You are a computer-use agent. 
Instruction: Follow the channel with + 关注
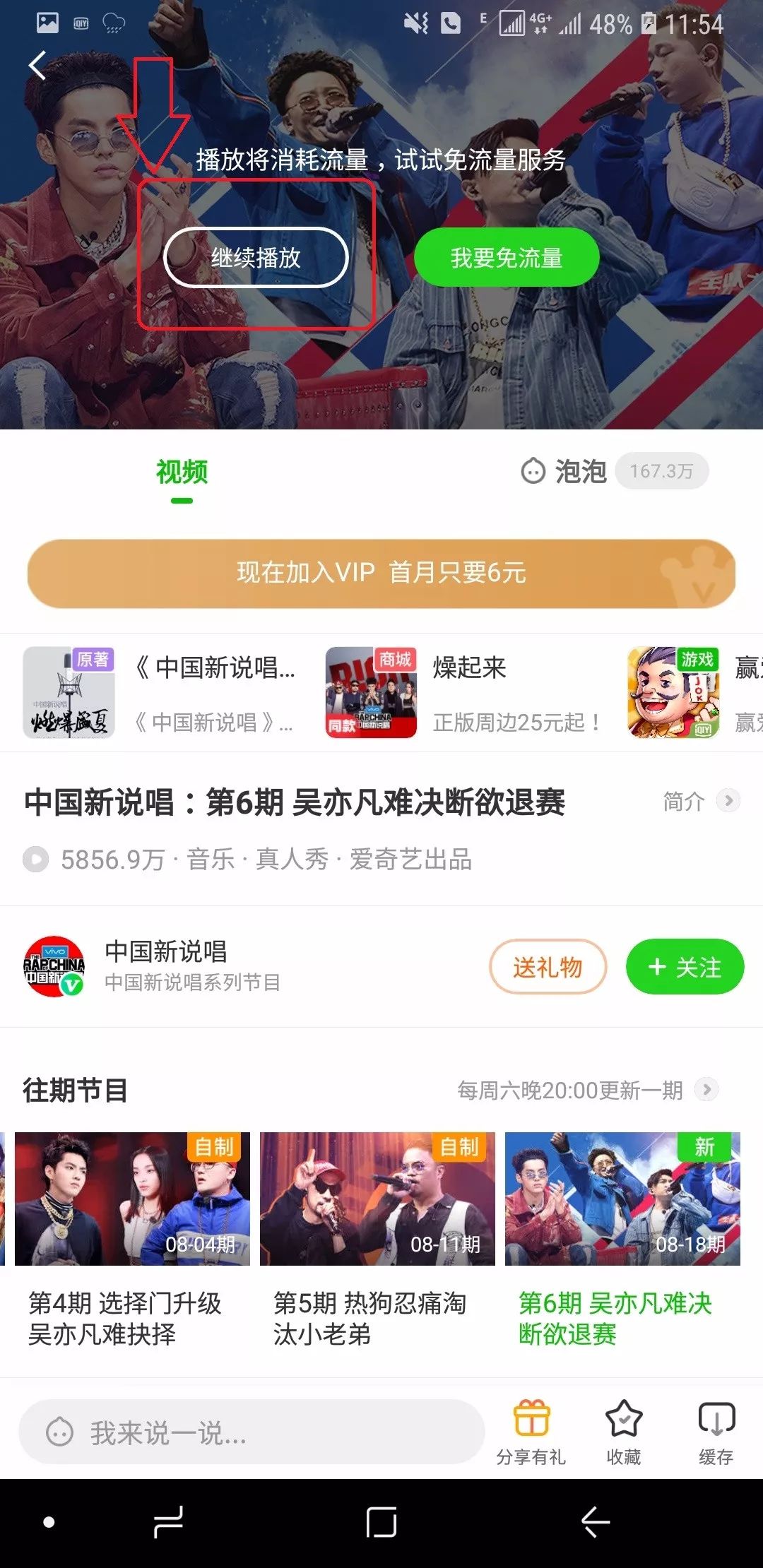(684, 966)
